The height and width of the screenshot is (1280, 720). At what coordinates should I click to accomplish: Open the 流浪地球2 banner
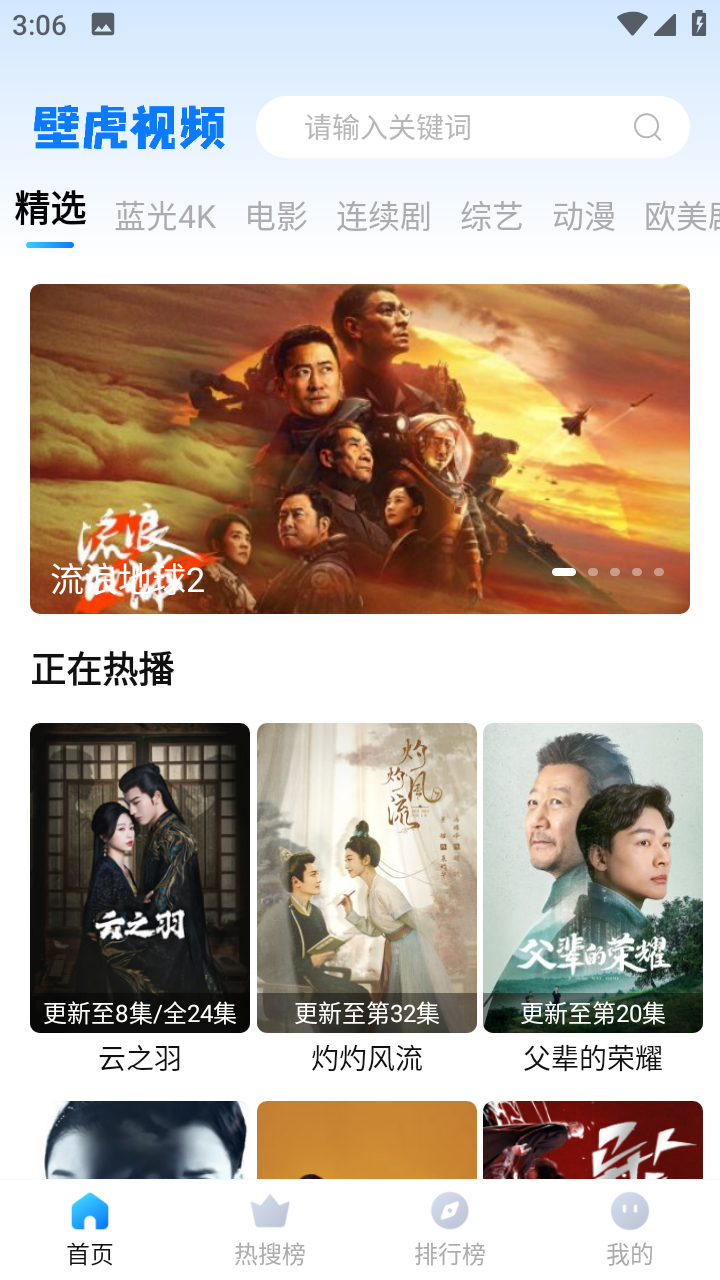coord(360,448)
